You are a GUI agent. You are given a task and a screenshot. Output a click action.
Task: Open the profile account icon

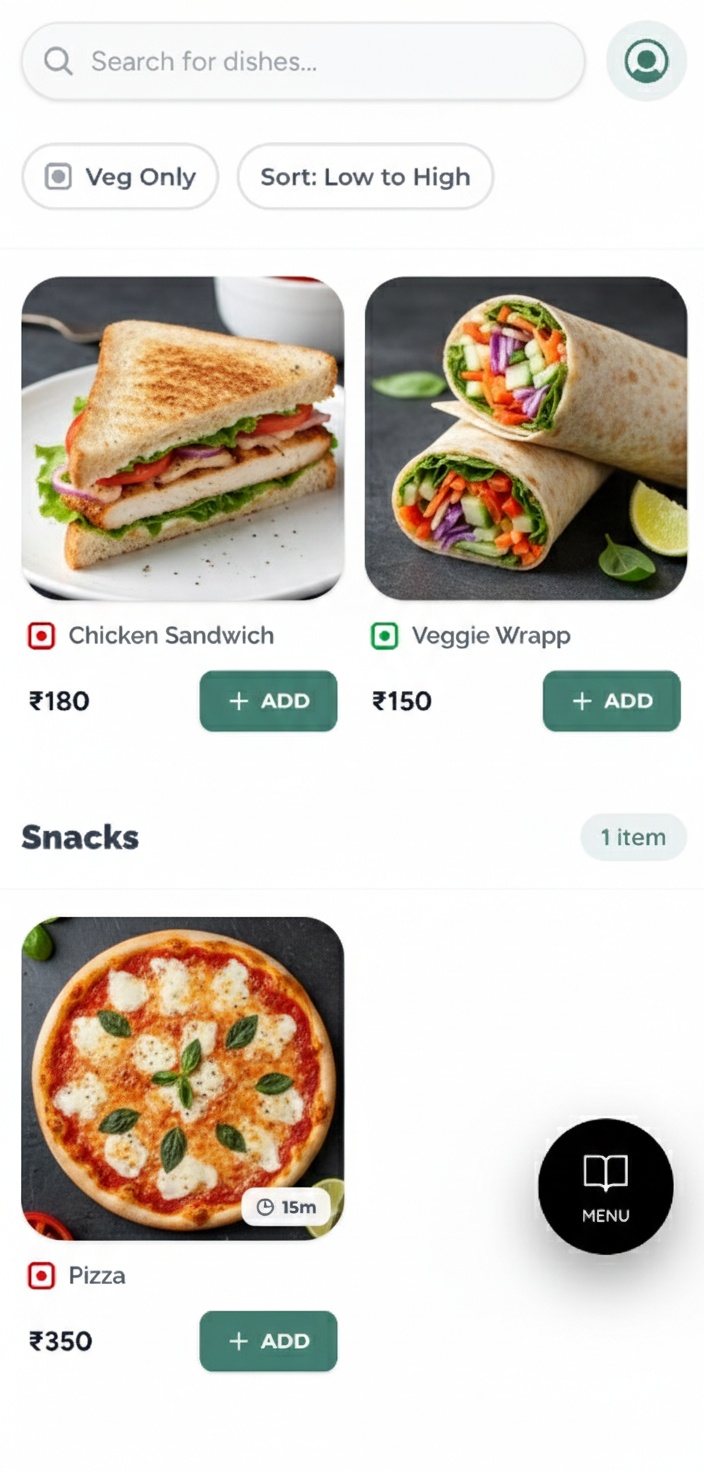(x=646, y=61)
